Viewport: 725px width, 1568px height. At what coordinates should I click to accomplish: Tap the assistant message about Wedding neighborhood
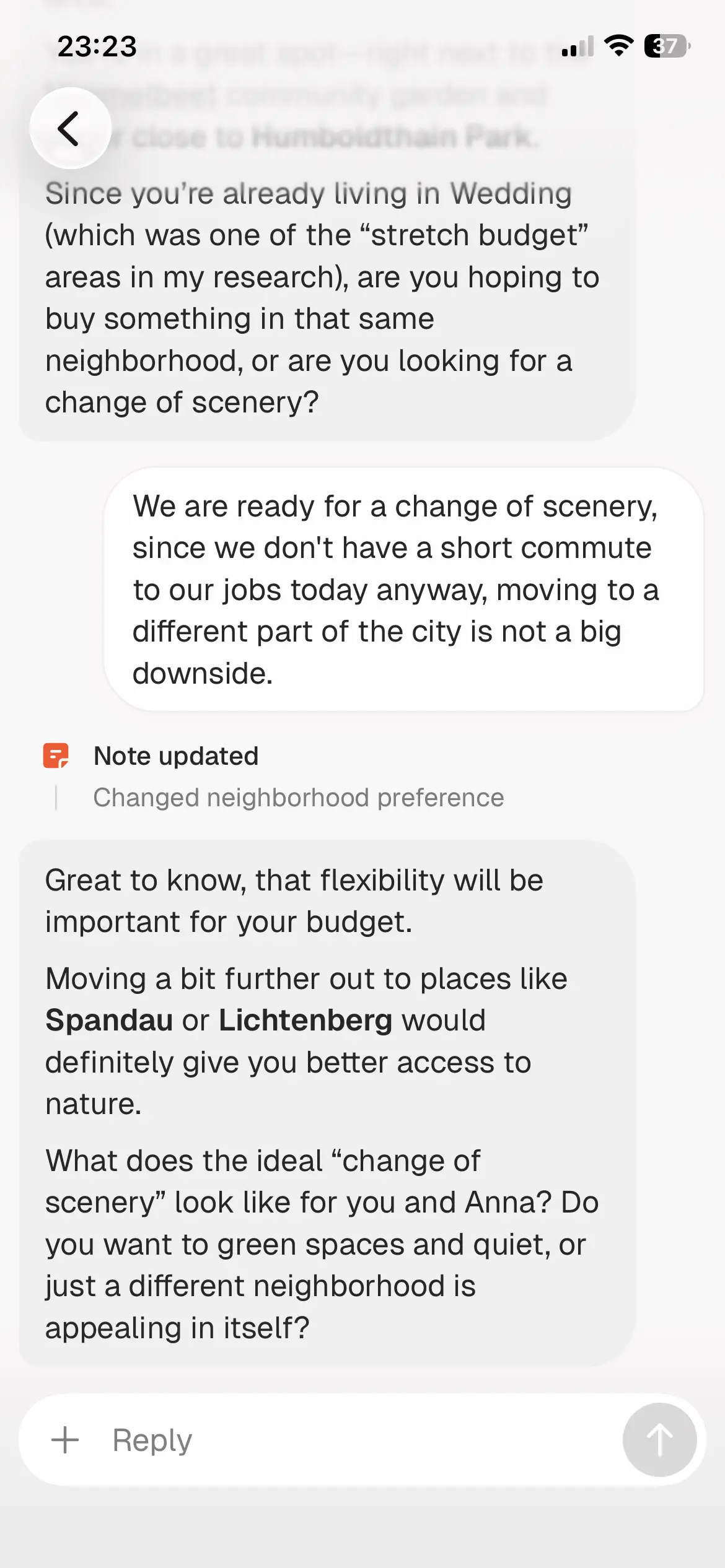coord(322,297)
